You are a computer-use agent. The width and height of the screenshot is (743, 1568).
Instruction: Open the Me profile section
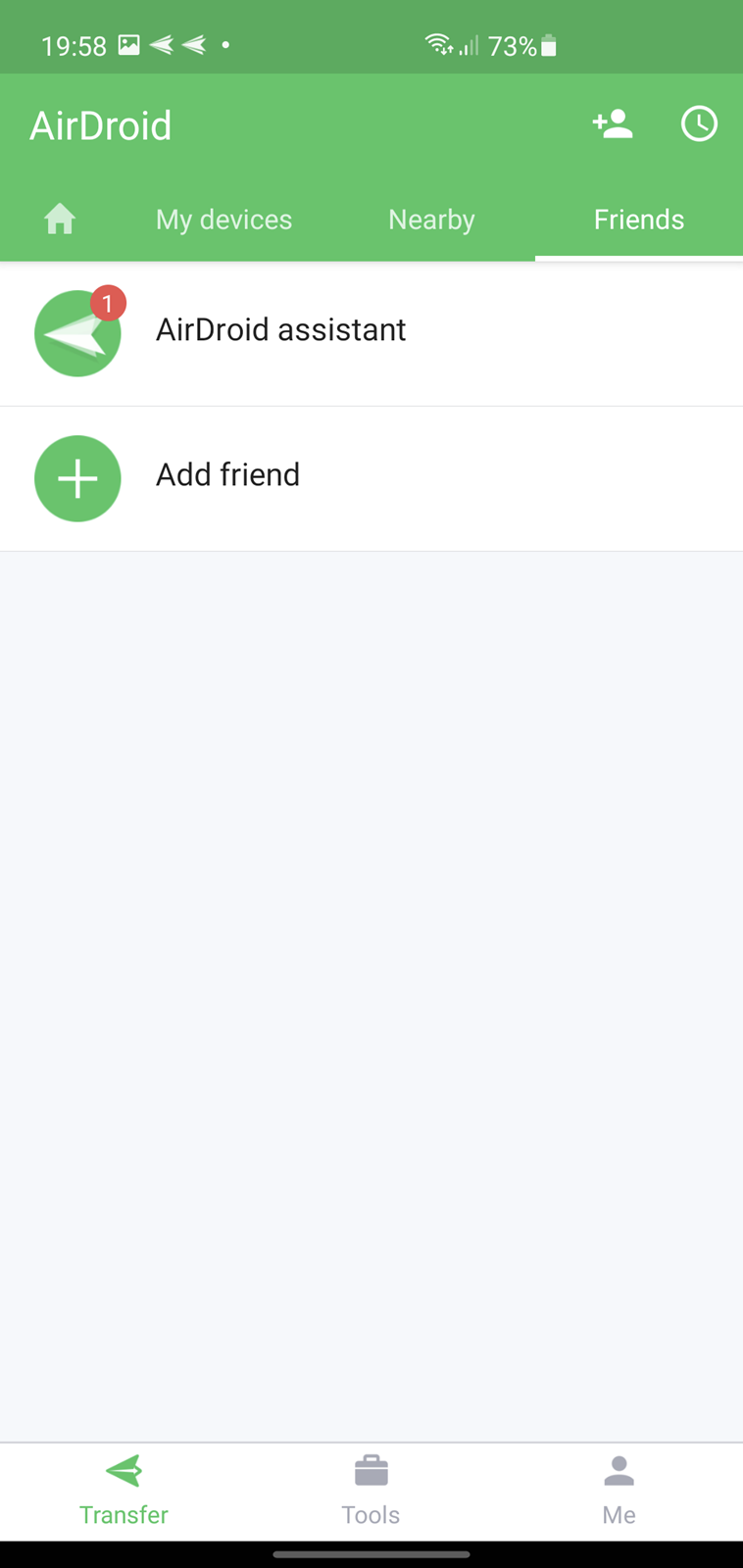(619, 1492)
